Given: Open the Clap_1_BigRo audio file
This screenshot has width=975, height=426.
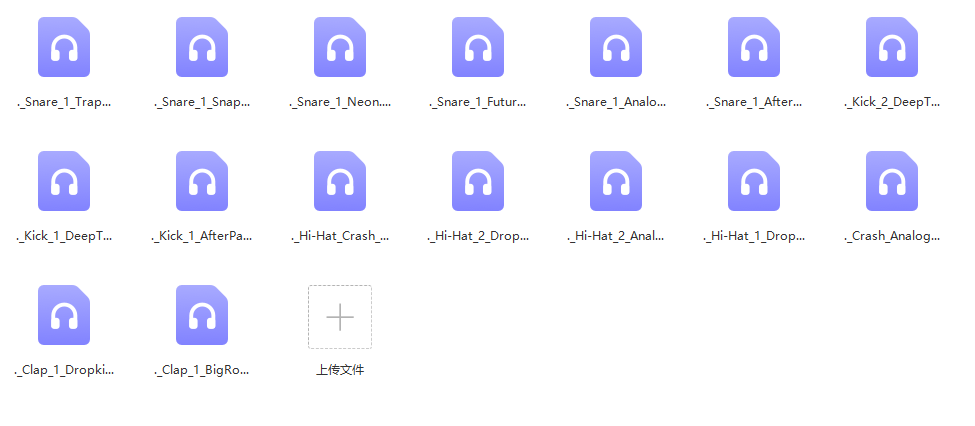Looking at the screenshot, I should point(202,317).
